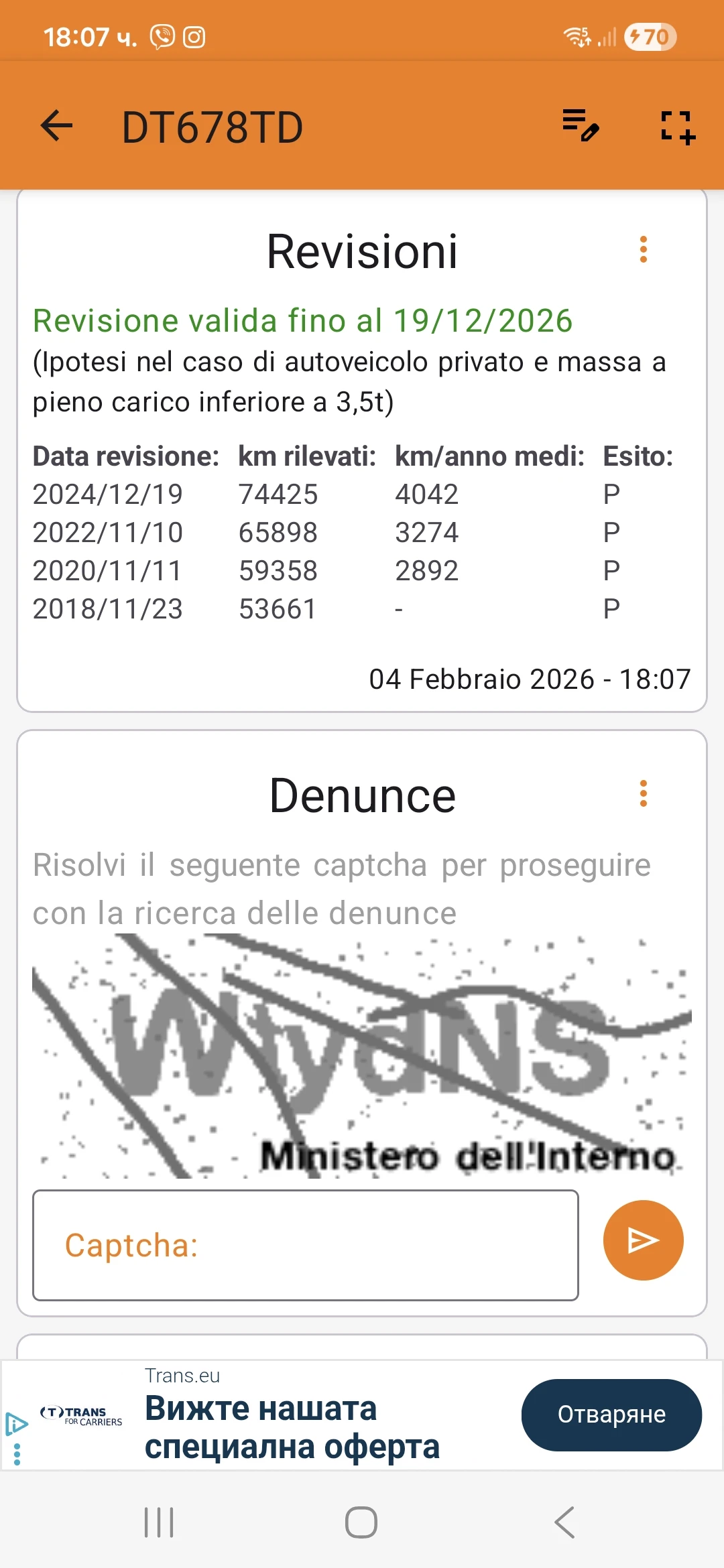Go to the system home screen

tap(361, 1522)
